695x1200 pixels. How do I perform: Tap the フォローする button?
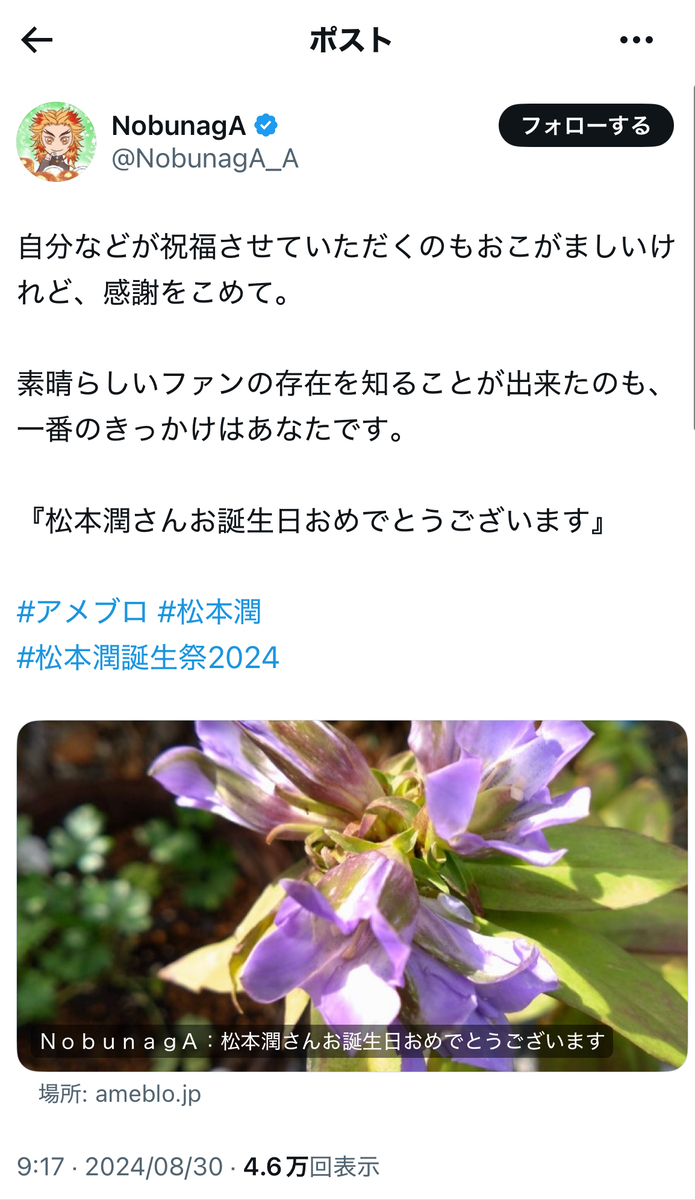click(586, 126)
